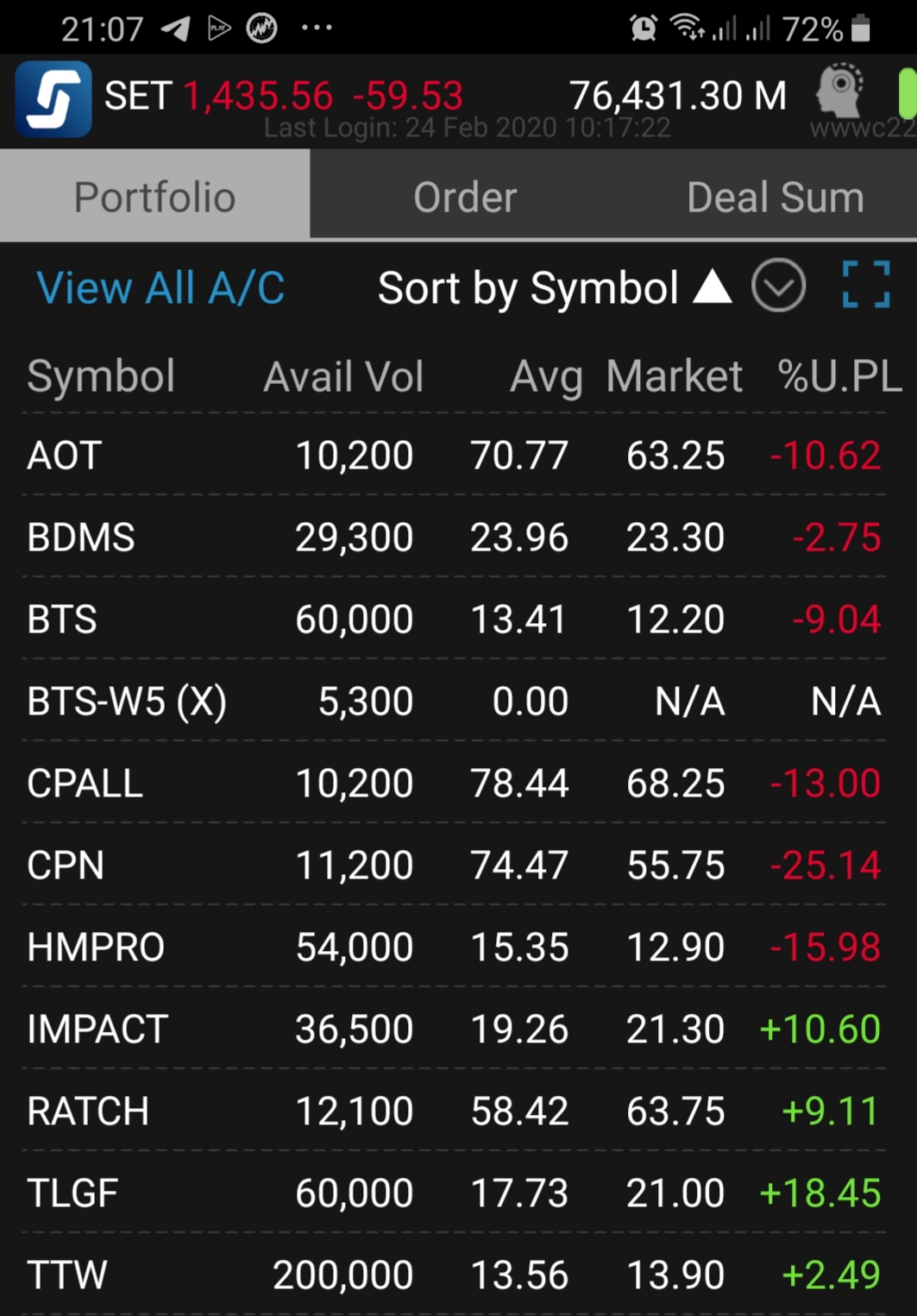Switch to the Portfolio tab

pos(154,197)
